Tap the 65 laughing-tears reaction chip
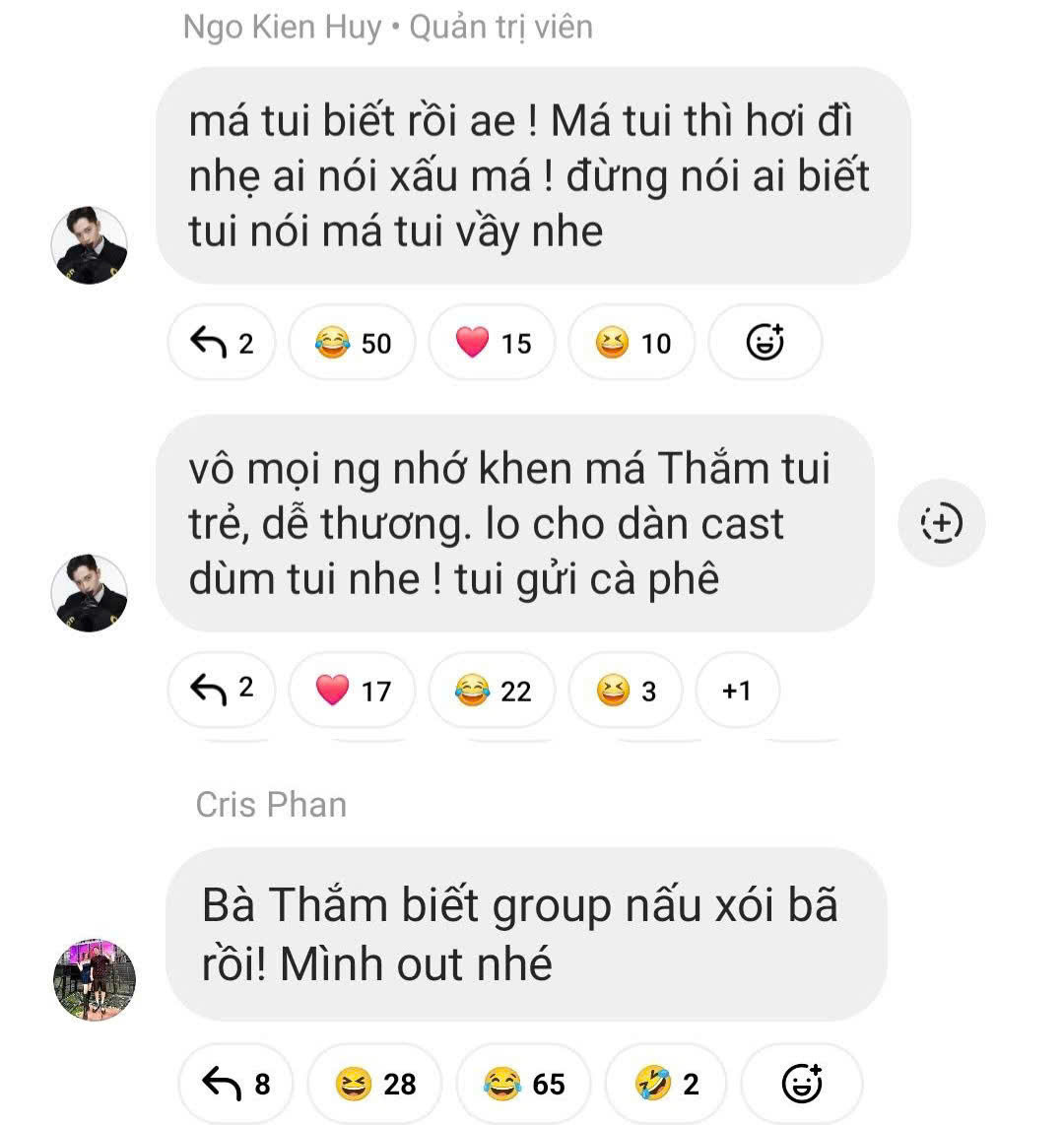The width and height of the screenshot is (1064, 1125). (524, 1084)
